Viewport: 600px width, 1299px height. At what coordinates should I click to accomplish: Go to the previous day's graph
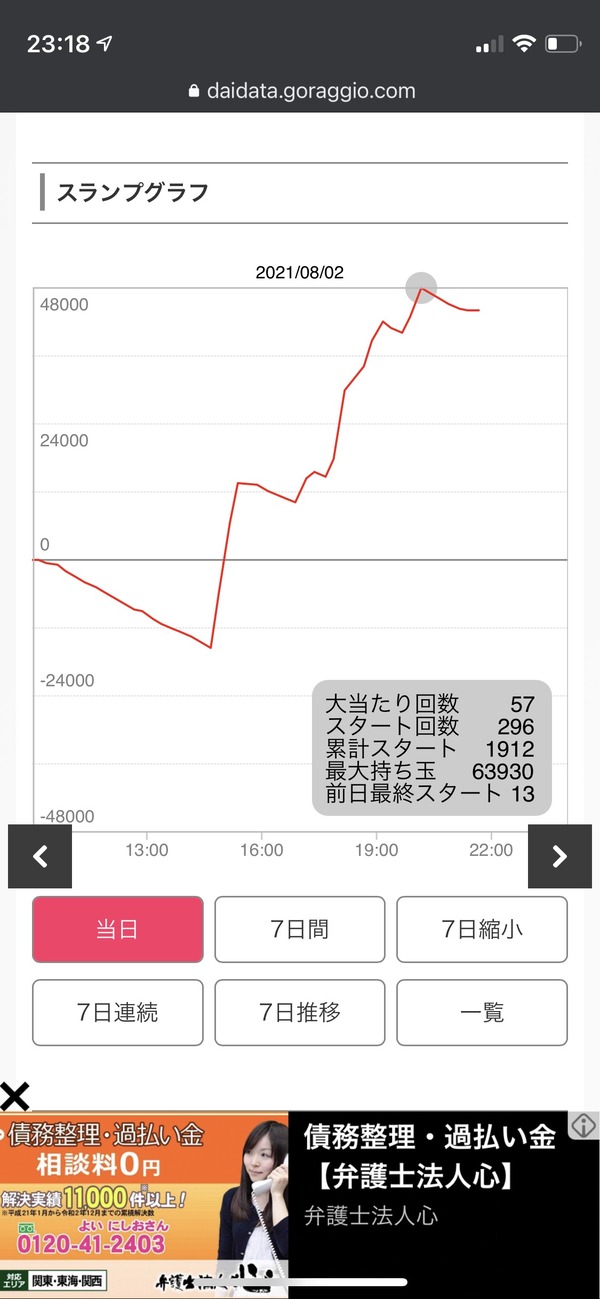tap(40, 856)
